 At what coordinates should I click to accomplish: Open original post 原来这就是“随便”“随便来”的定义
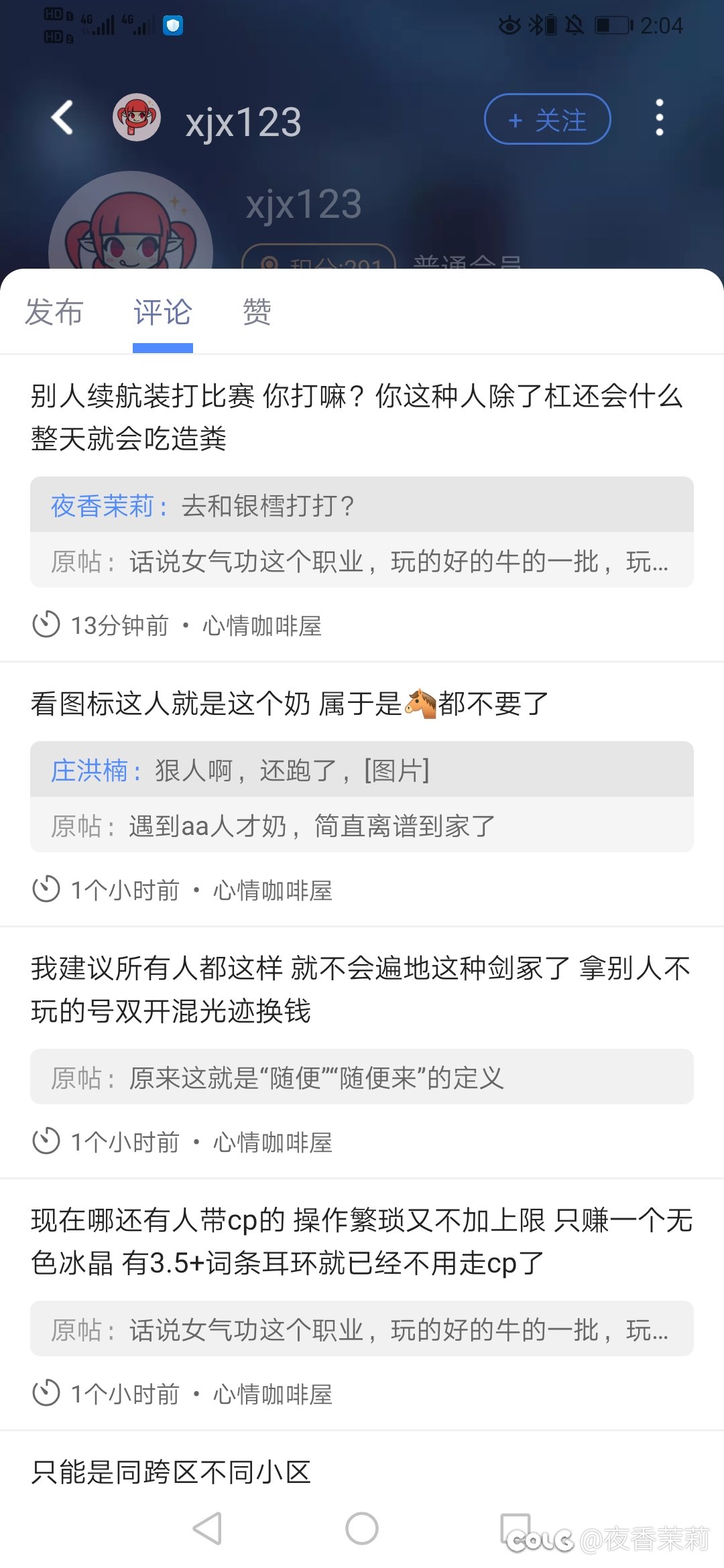[361, 1077]
